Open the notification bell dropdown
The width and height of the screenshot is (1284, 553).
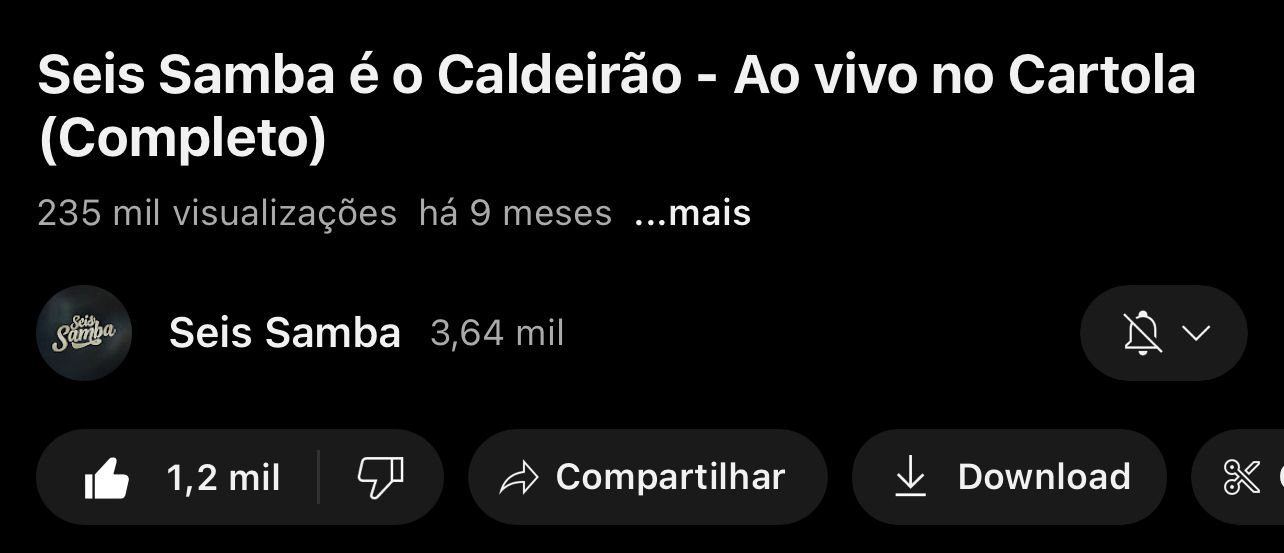(1163, 333)
